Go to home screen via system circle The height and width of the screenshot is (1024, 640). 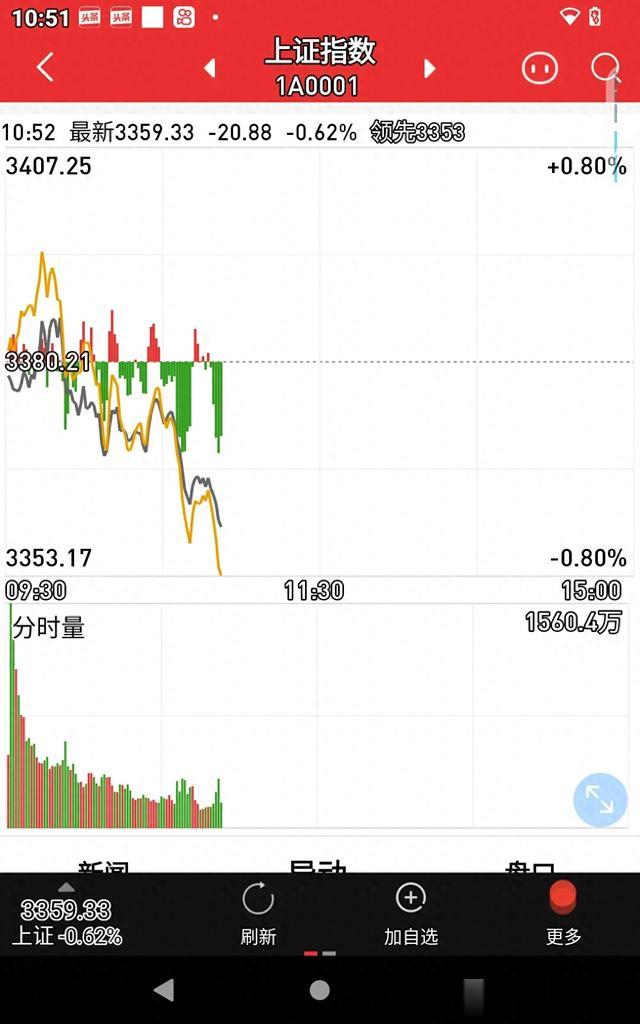click(x=319, y=990)
